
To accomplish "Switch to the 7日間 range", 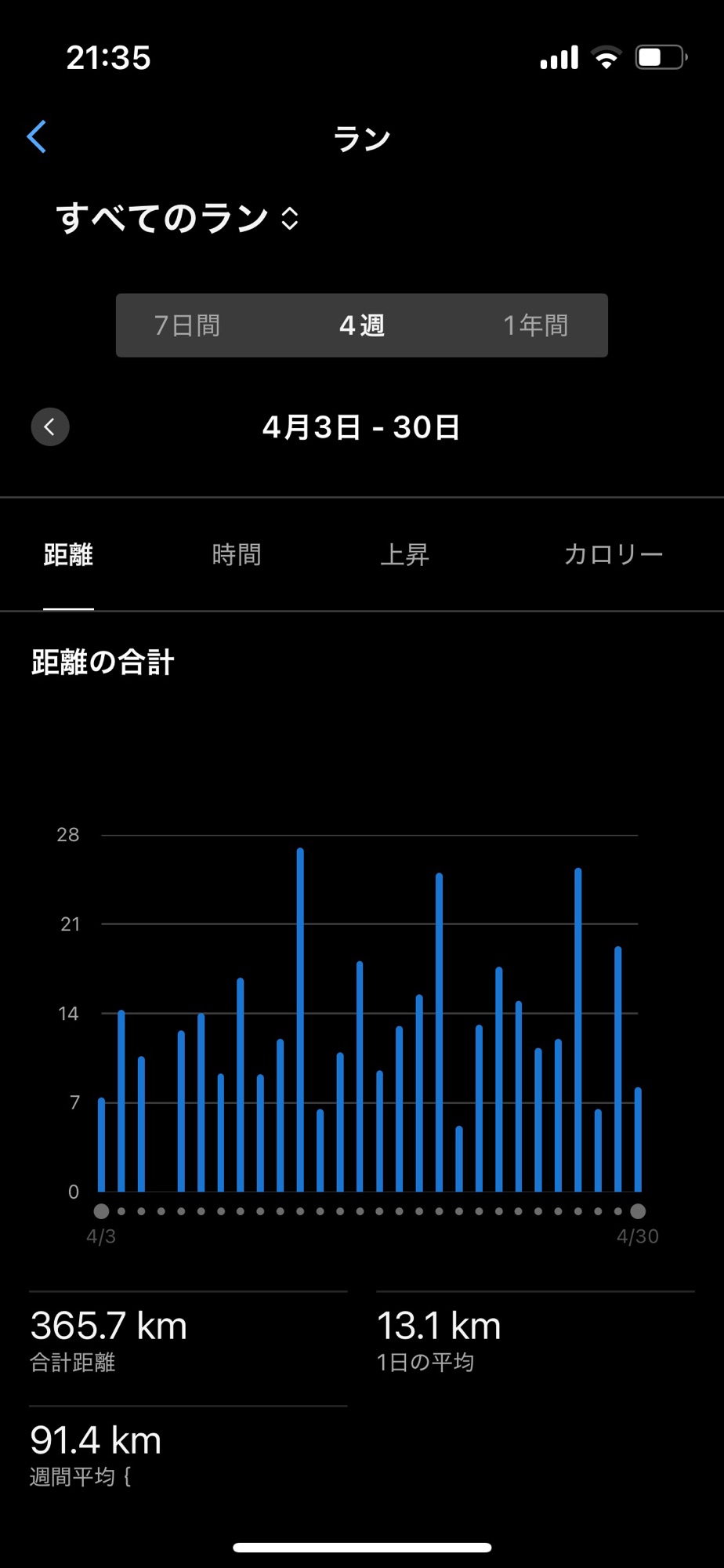I will 188,325.
